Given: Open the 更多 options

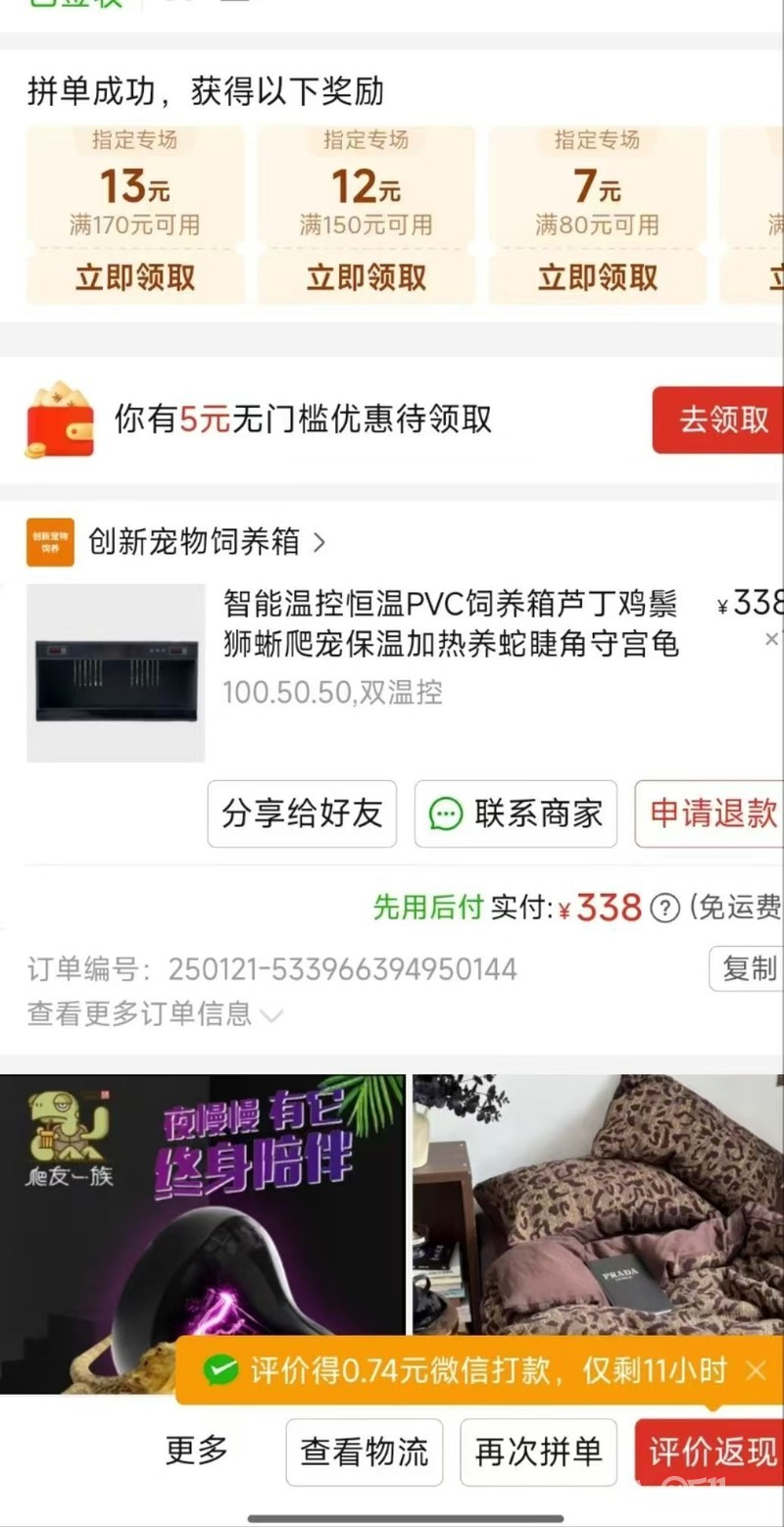Looking at the screenshot, I should [196, 1451].
